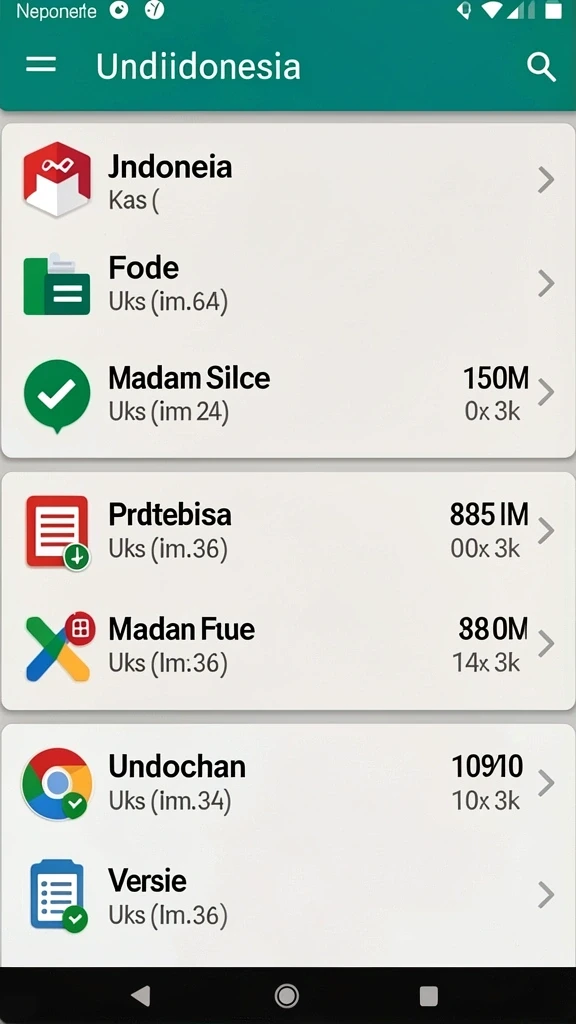
Task: View the Madan Fue entry
Action: pos(288,645)
